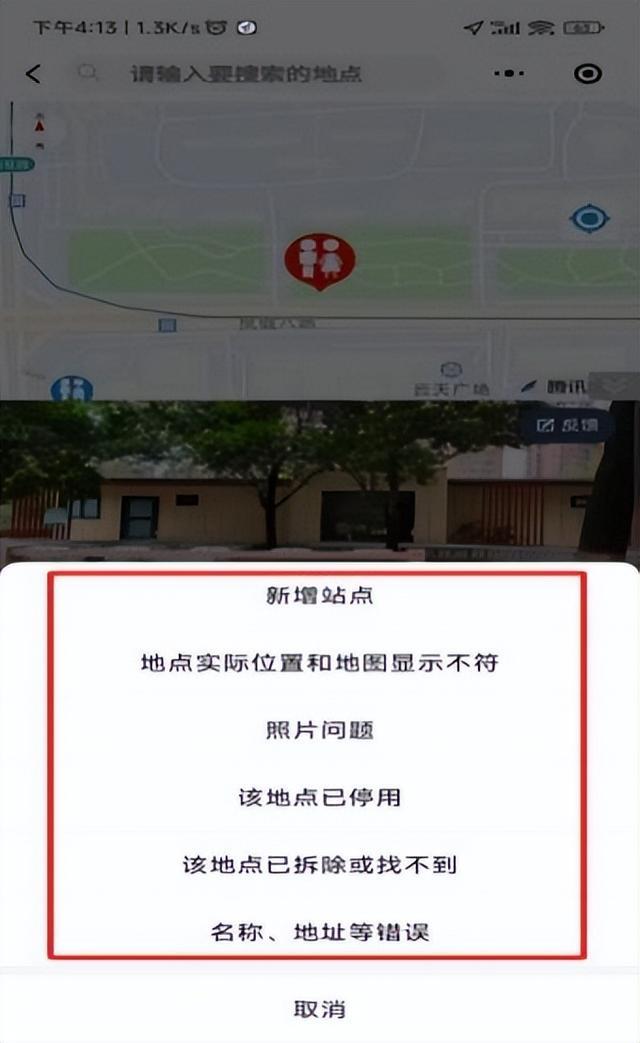Report 名称、地址等错误
640x1043 pixels.
[x=318, y=932]
